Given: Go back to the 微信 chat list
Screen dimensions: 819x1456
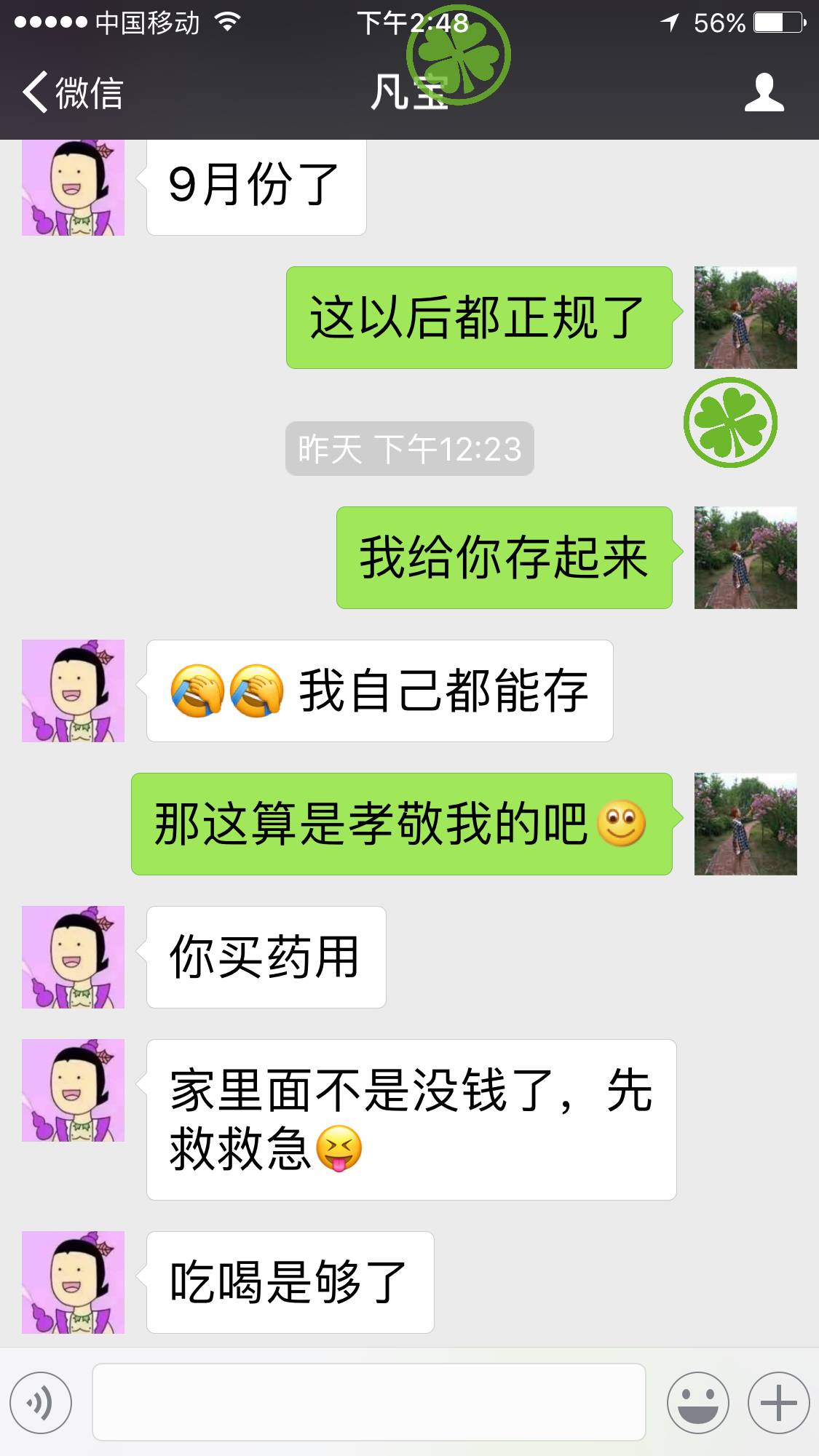Looking at the screenshot, I should pyautogui.click(x=73, y=93).
